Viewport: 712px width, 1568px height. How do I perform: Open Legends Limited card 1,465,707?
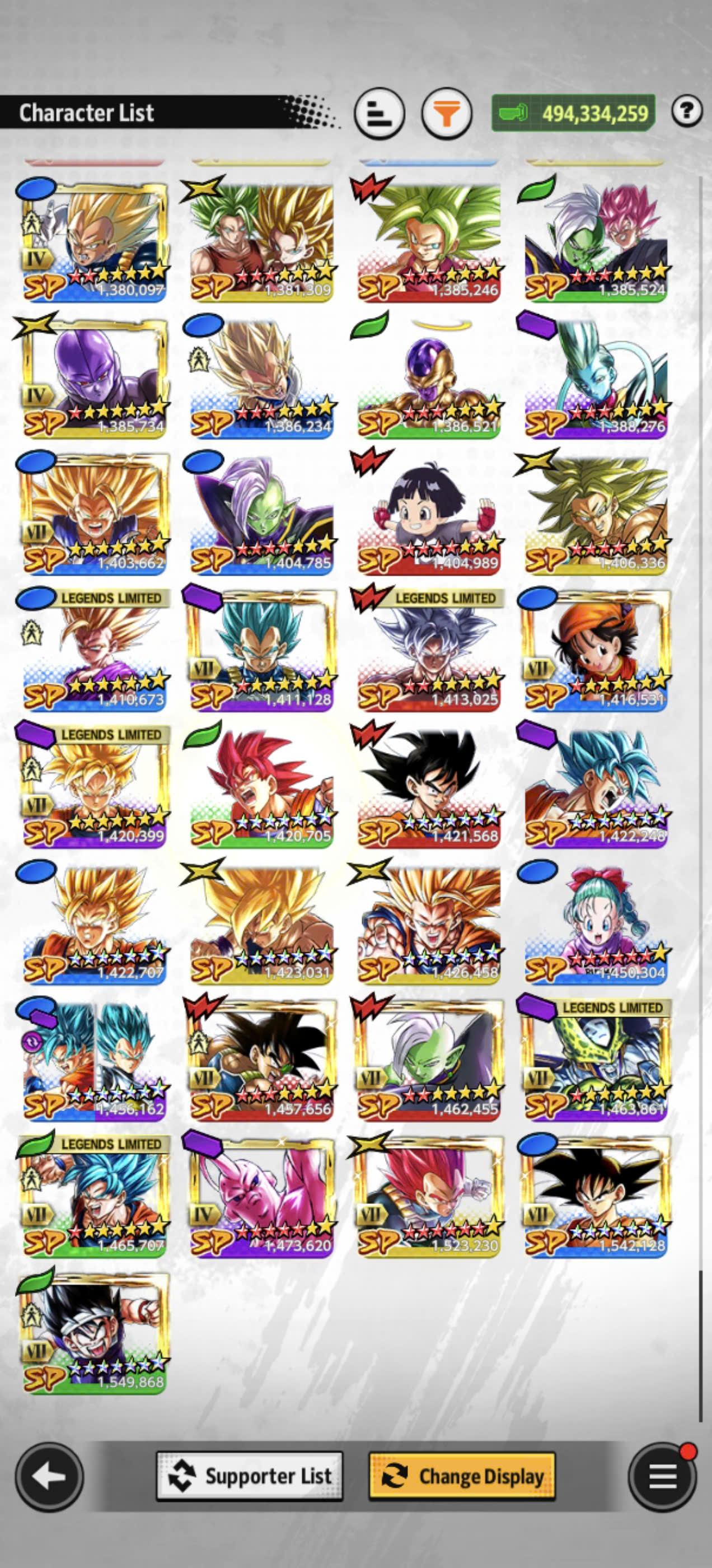point(95,1196)
